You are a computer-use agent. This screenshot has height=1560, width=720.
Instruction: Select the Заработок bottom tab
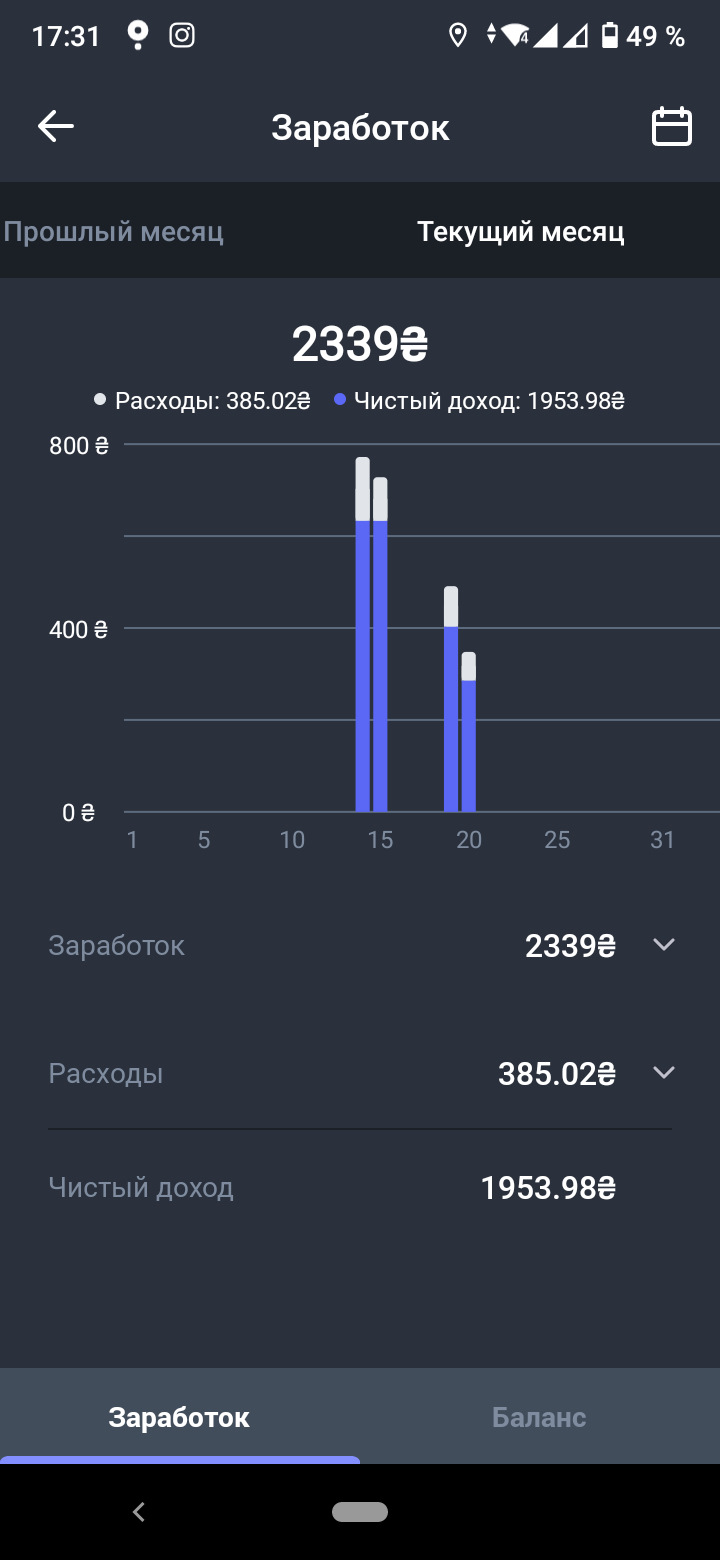179,1417
